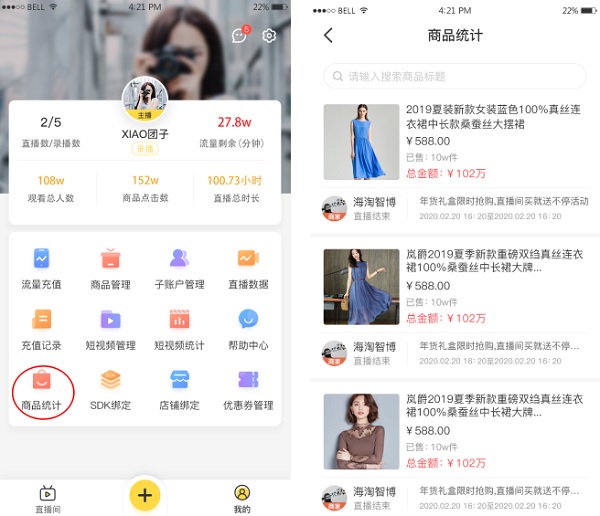Open 帮助中心
This screenshot has height=516, width=600.
pos(248,328)
